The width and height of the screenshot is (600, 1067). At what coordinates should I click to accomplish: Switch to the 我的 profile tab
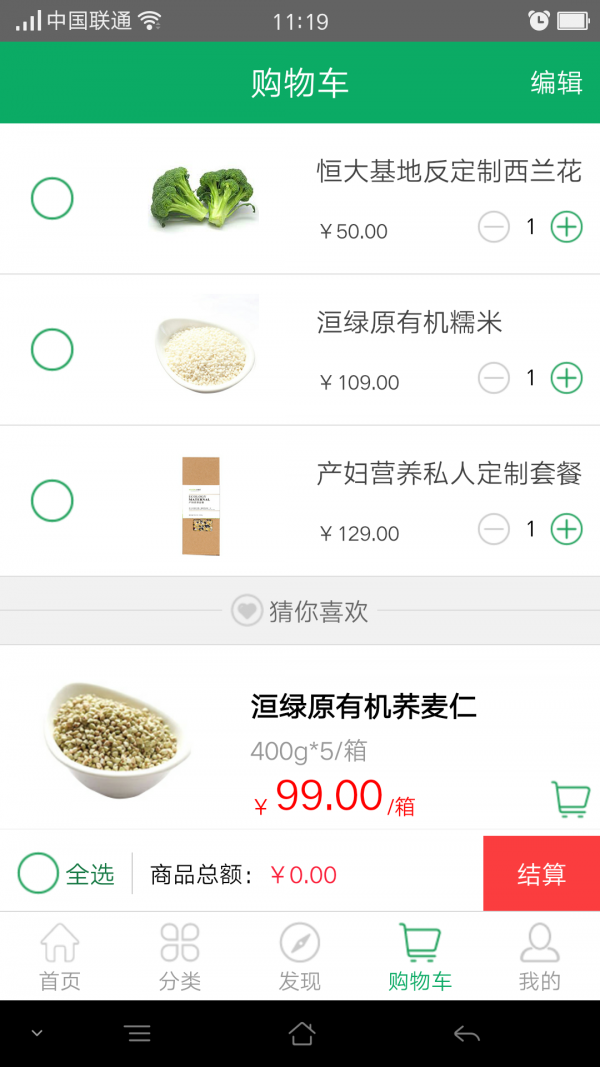pyautogui.click(x=540, y=957)
